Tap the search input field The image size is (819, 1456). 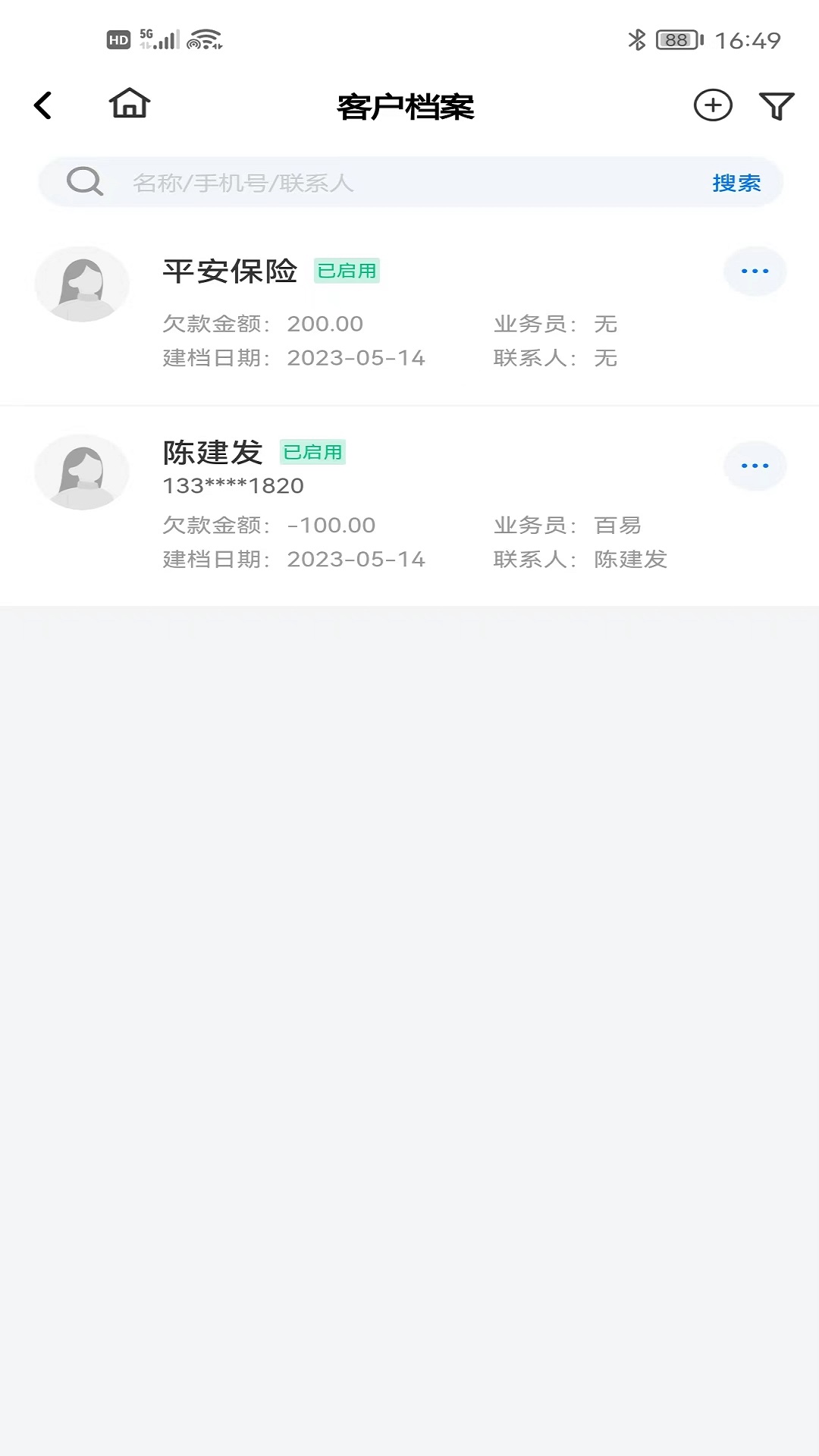[x=379, y=181]
